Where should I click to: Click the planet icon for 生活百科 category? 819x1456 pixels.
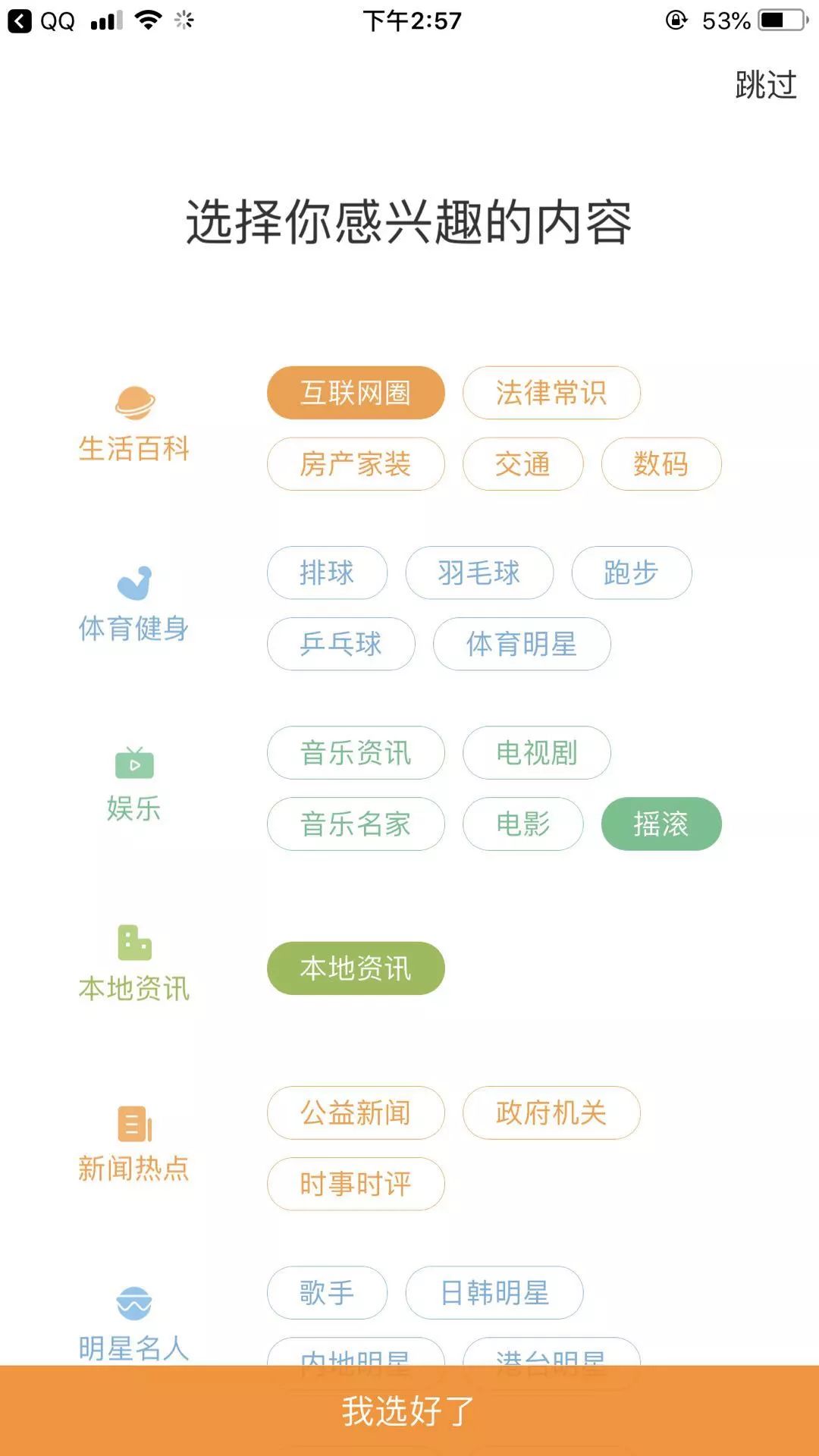click(133, 402)
